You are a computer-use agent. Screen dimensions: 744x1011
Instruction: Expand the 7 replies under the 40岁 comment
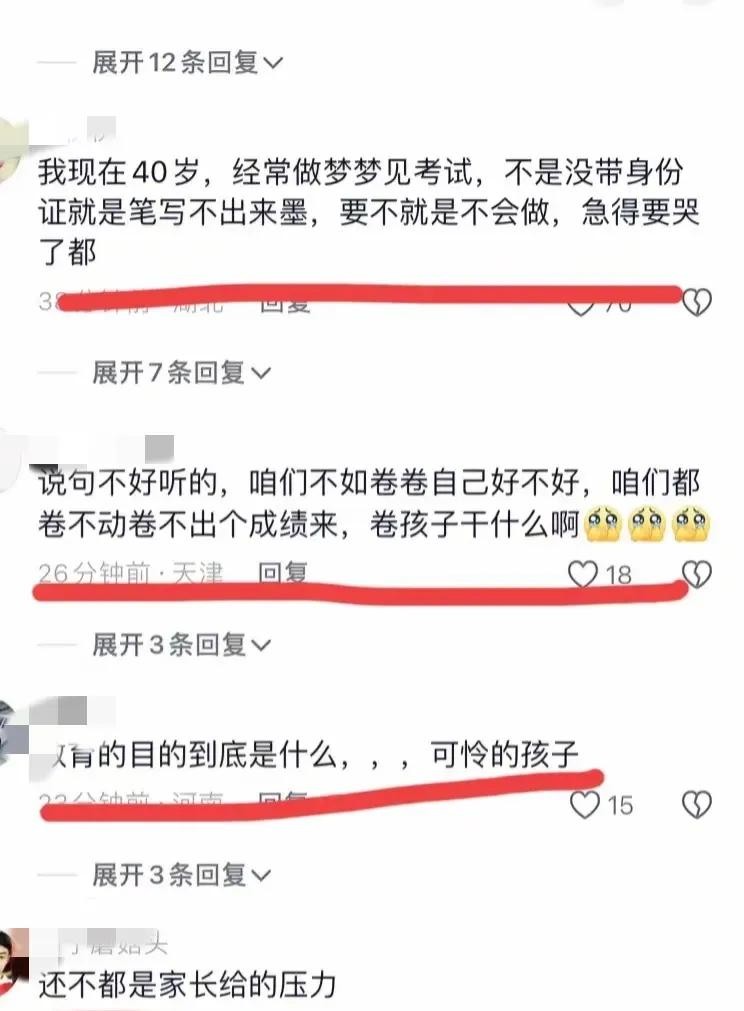point(181,374)
